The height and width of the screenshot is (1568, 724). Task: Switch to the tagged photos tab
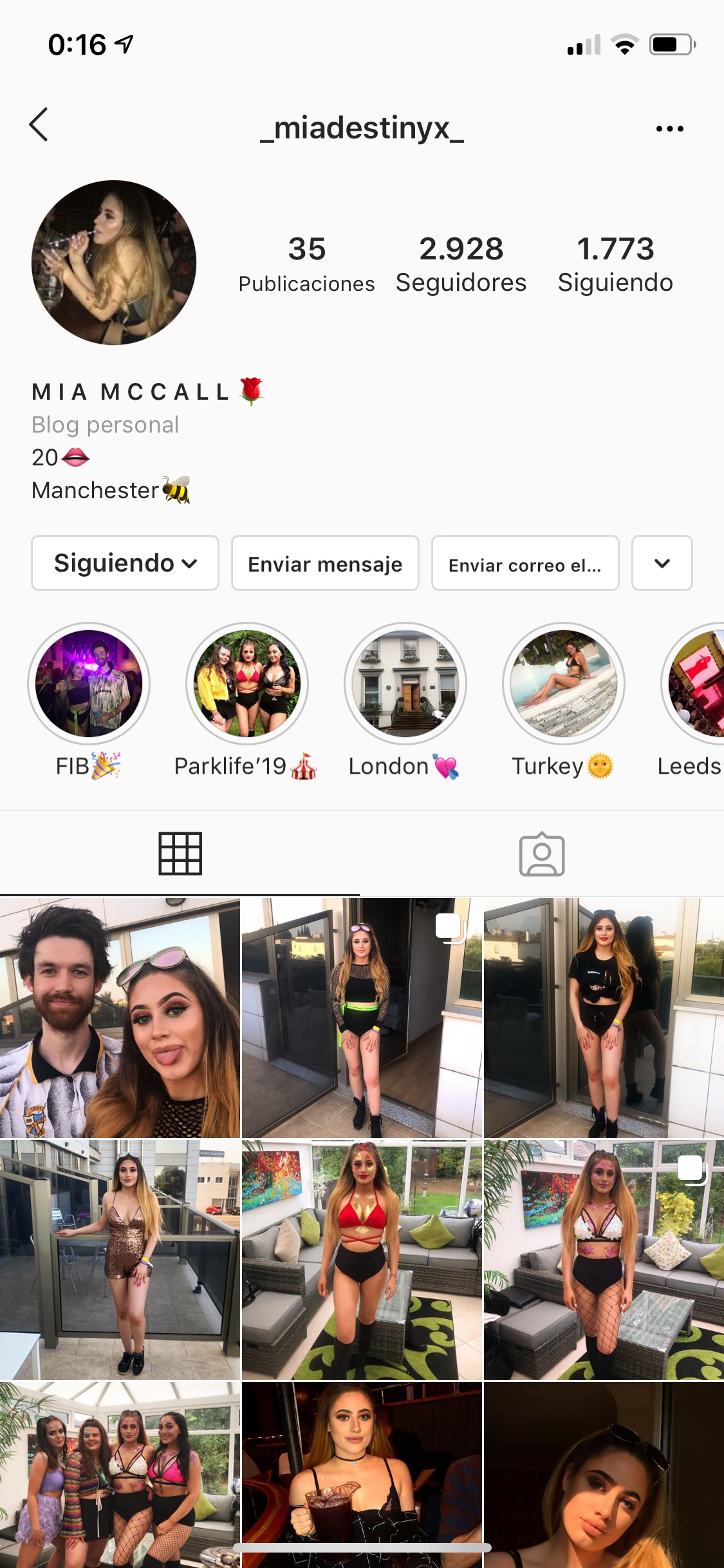[x=542, y=854]
